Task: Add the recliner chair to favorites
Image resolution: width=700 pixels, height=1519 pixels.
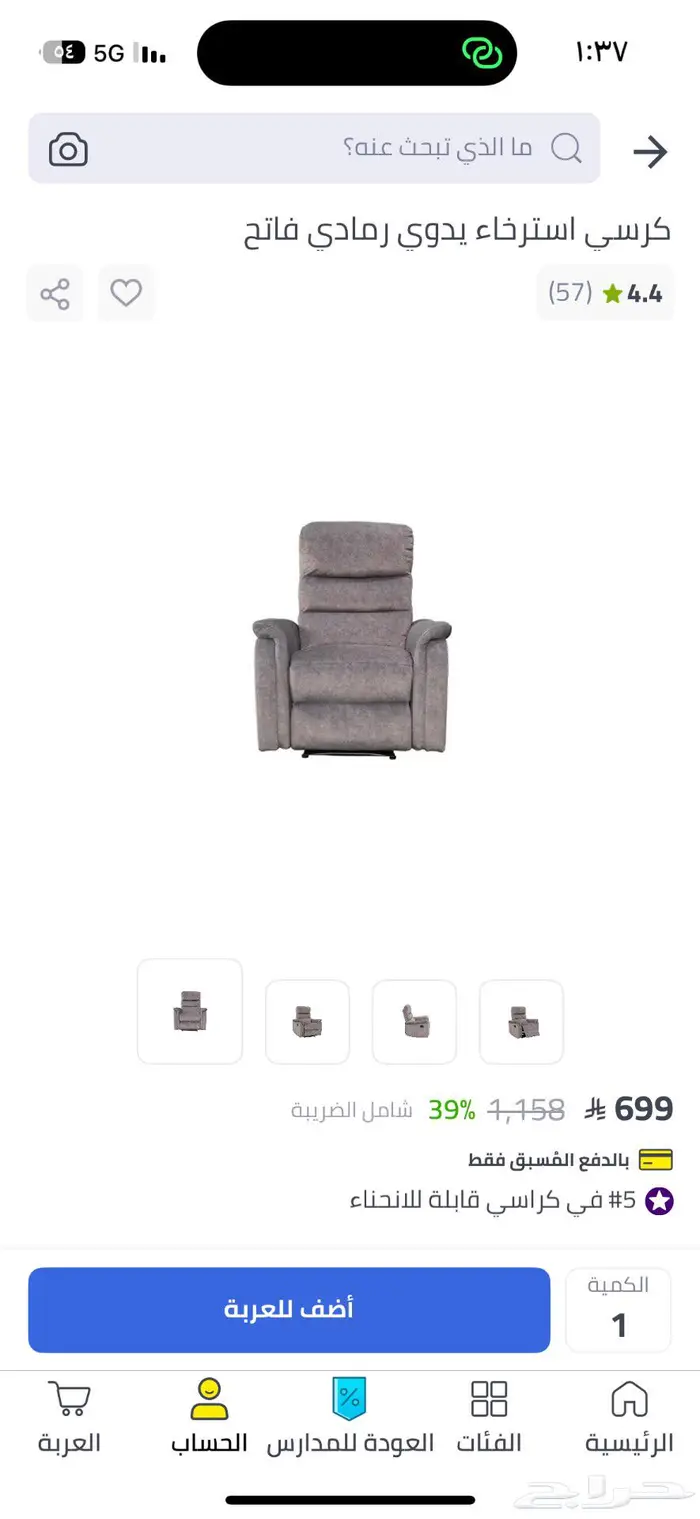Action: [126, 293]
